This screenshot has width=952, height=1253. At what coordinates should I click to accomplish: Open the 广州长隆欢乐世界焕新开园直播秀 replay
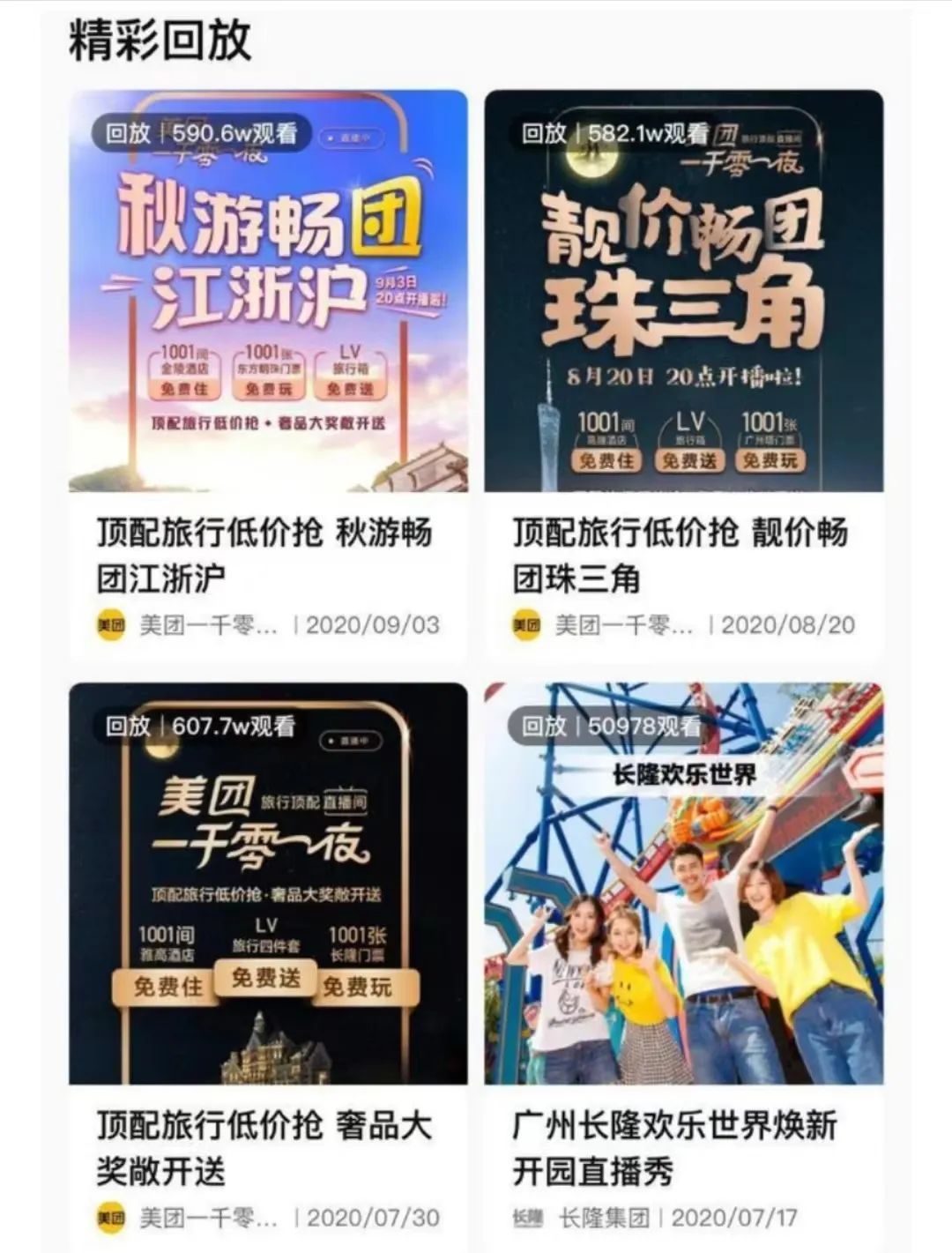[x=683, y=884]
